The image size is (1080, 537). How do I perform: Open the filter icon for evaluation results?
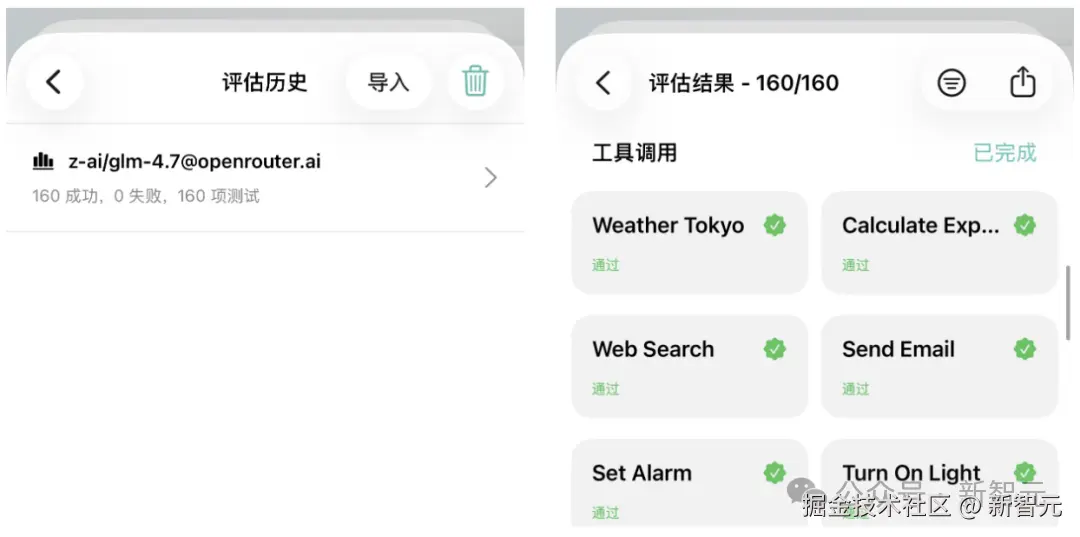click(951, 83)
